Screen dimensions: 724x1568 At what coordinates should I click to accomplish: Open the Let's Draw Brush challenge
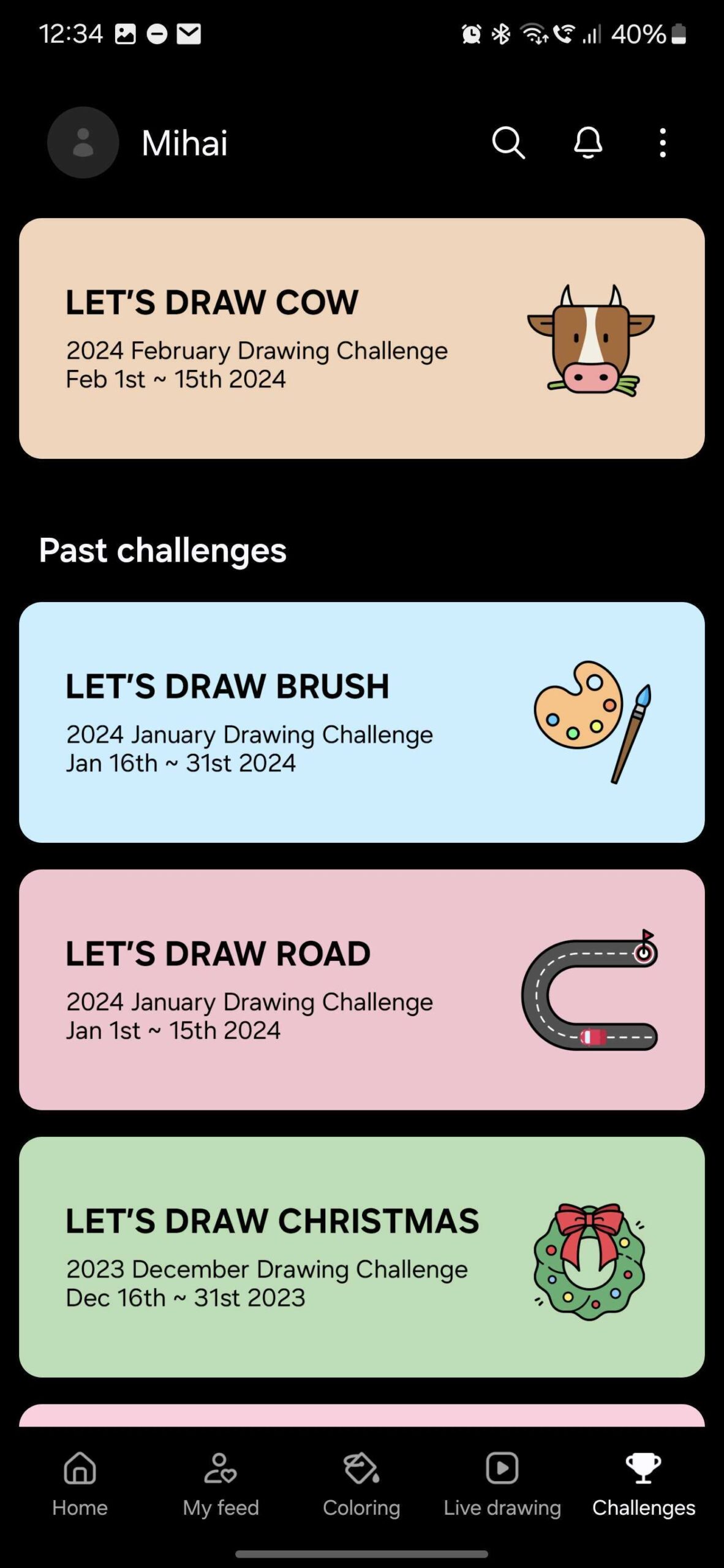point(361,722)
